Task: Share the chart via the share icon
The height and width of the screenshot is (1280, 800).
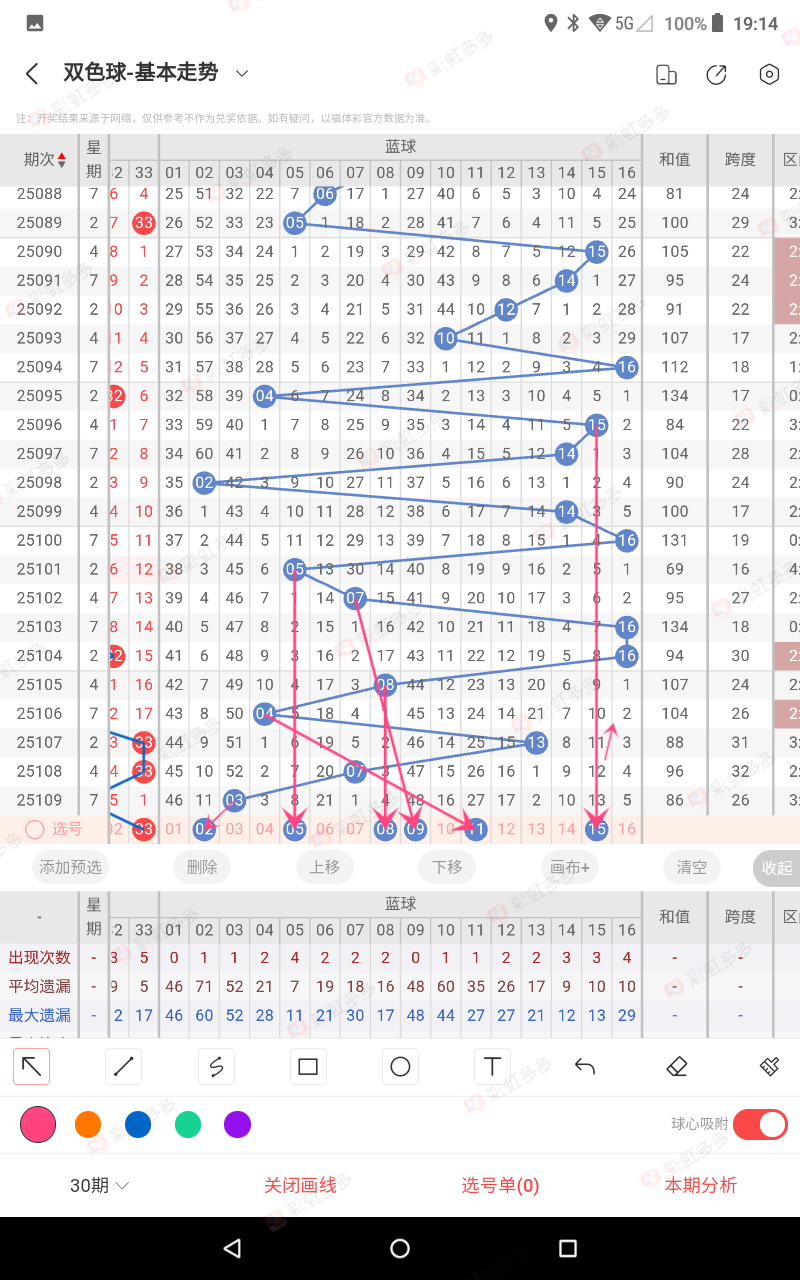Action: pos(716,74)
